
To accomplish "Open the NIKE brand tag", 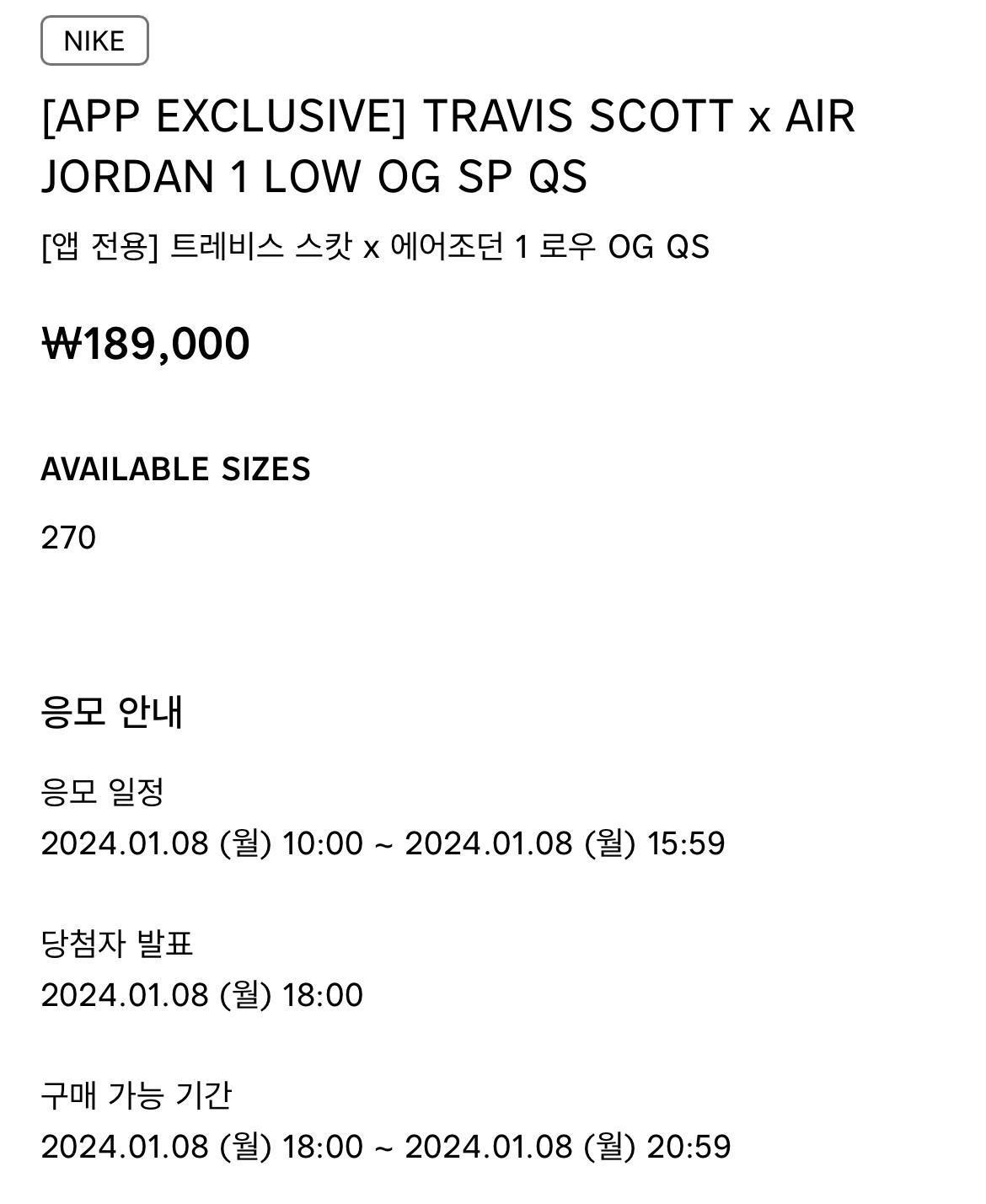I will tap(94, 40).
